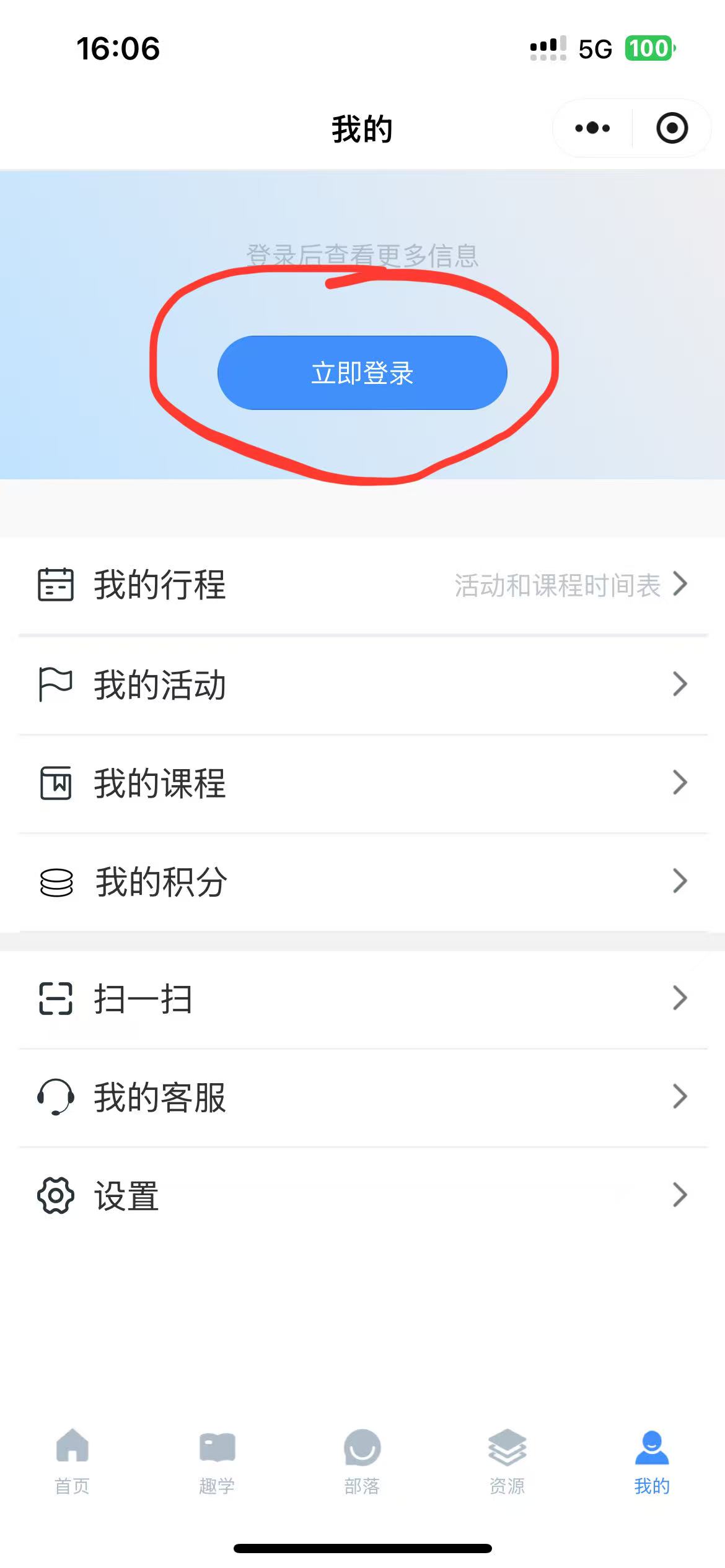Select the 我的 tab
Image resolution: width=725 pixels, height=1568 pixels.
(x=652, y=1461)
